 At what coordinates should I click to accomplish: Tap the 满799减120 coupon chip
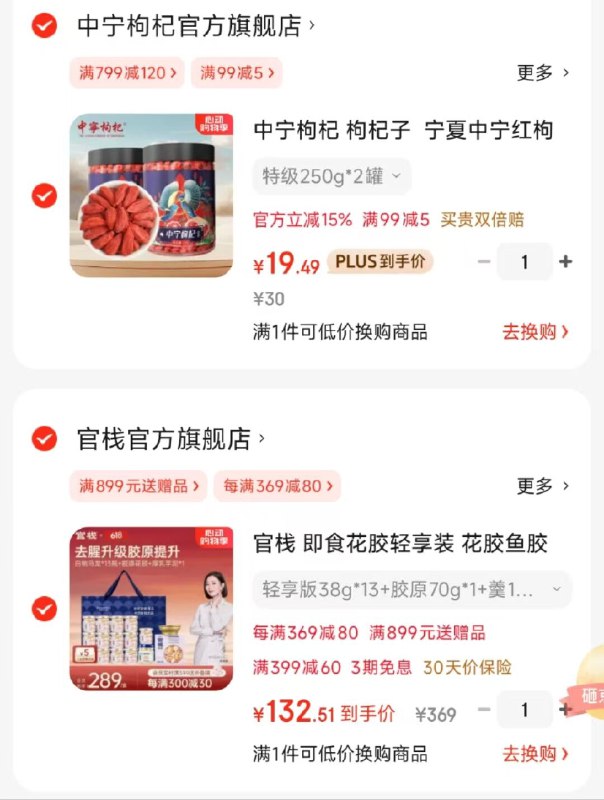[x=127, y=72]
